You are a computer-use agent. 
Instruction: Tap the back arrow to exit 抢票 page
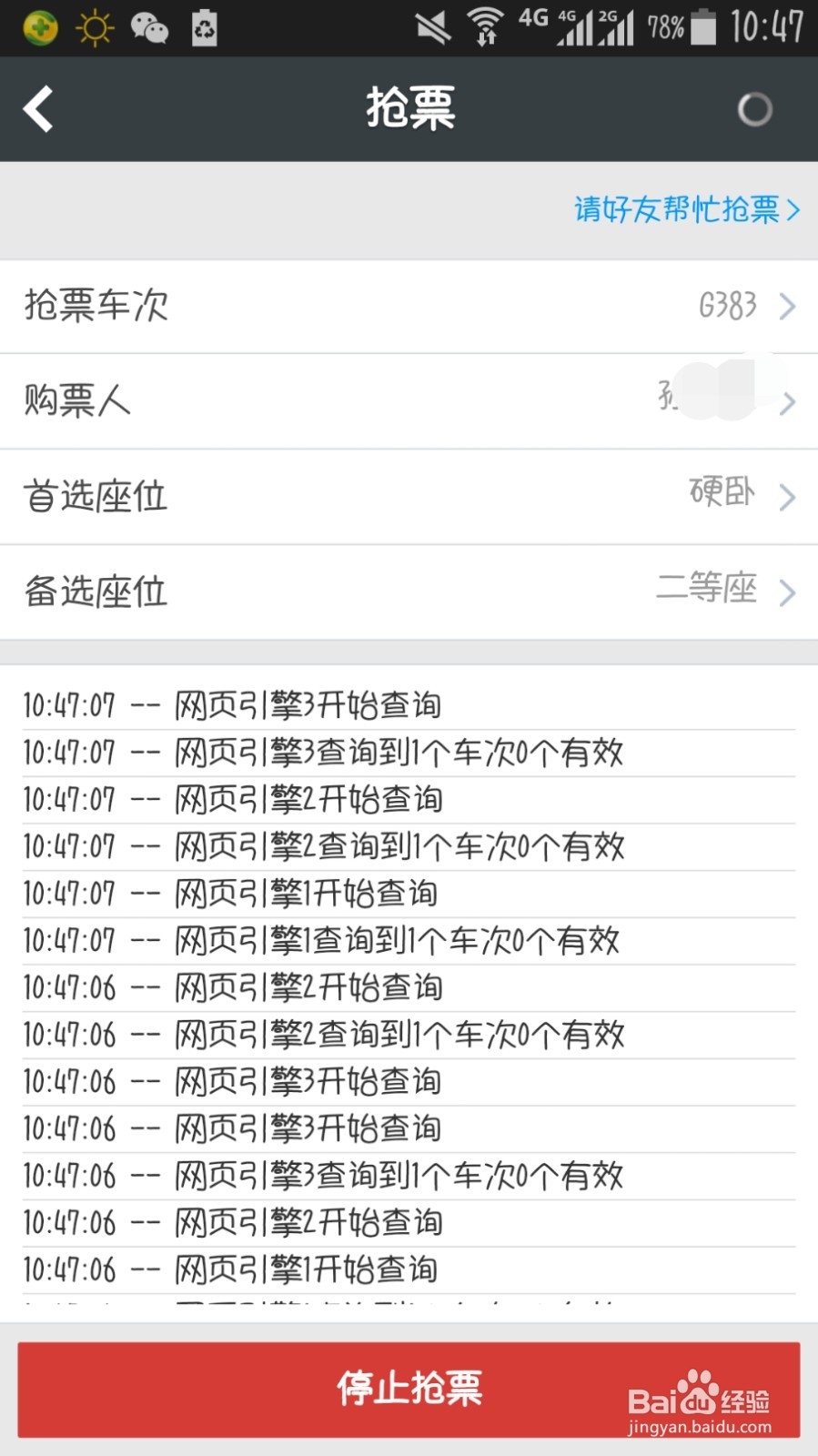pyautogui.click(x=38, y=108)
